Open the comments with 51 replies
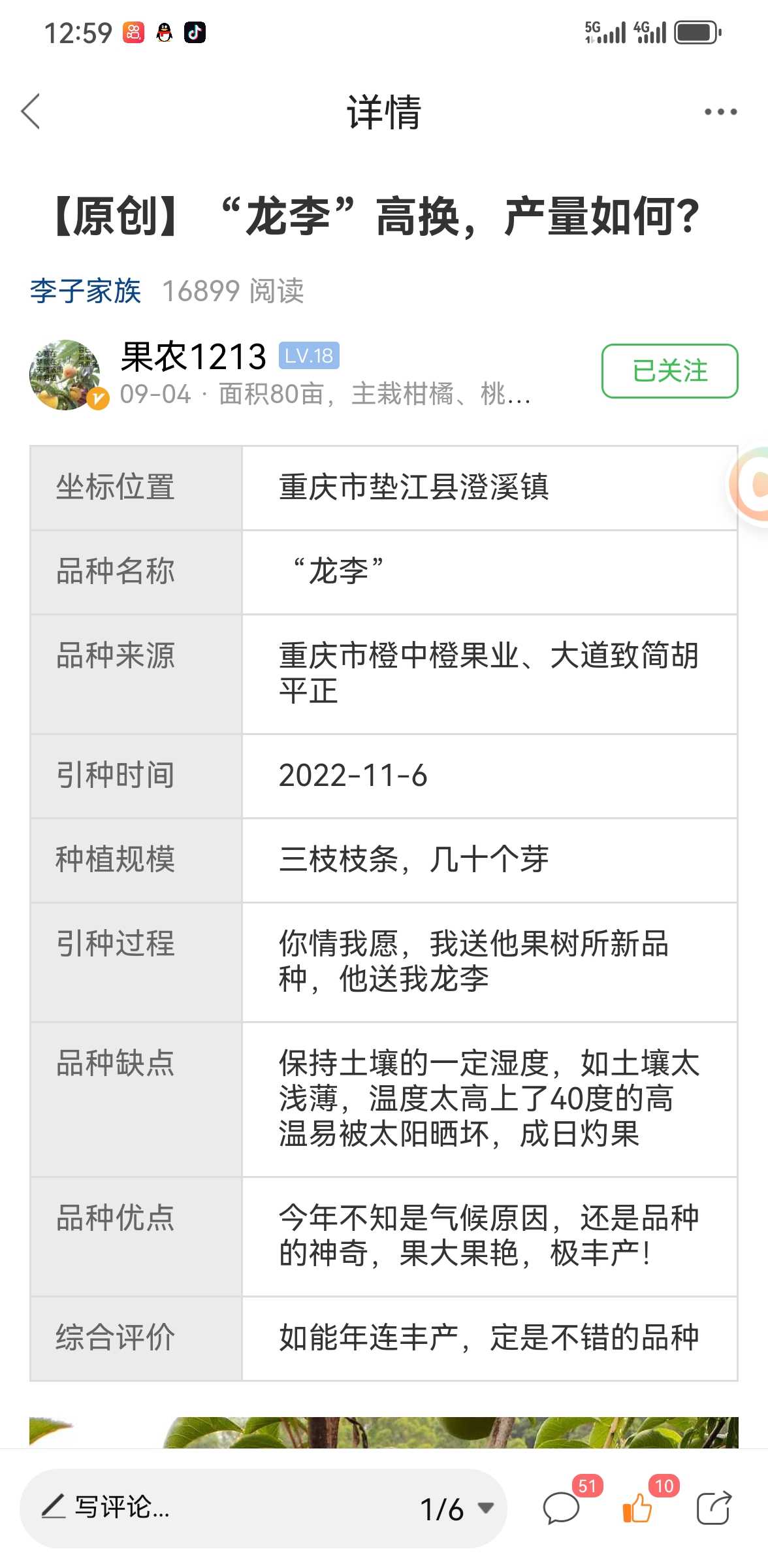 562,1508
